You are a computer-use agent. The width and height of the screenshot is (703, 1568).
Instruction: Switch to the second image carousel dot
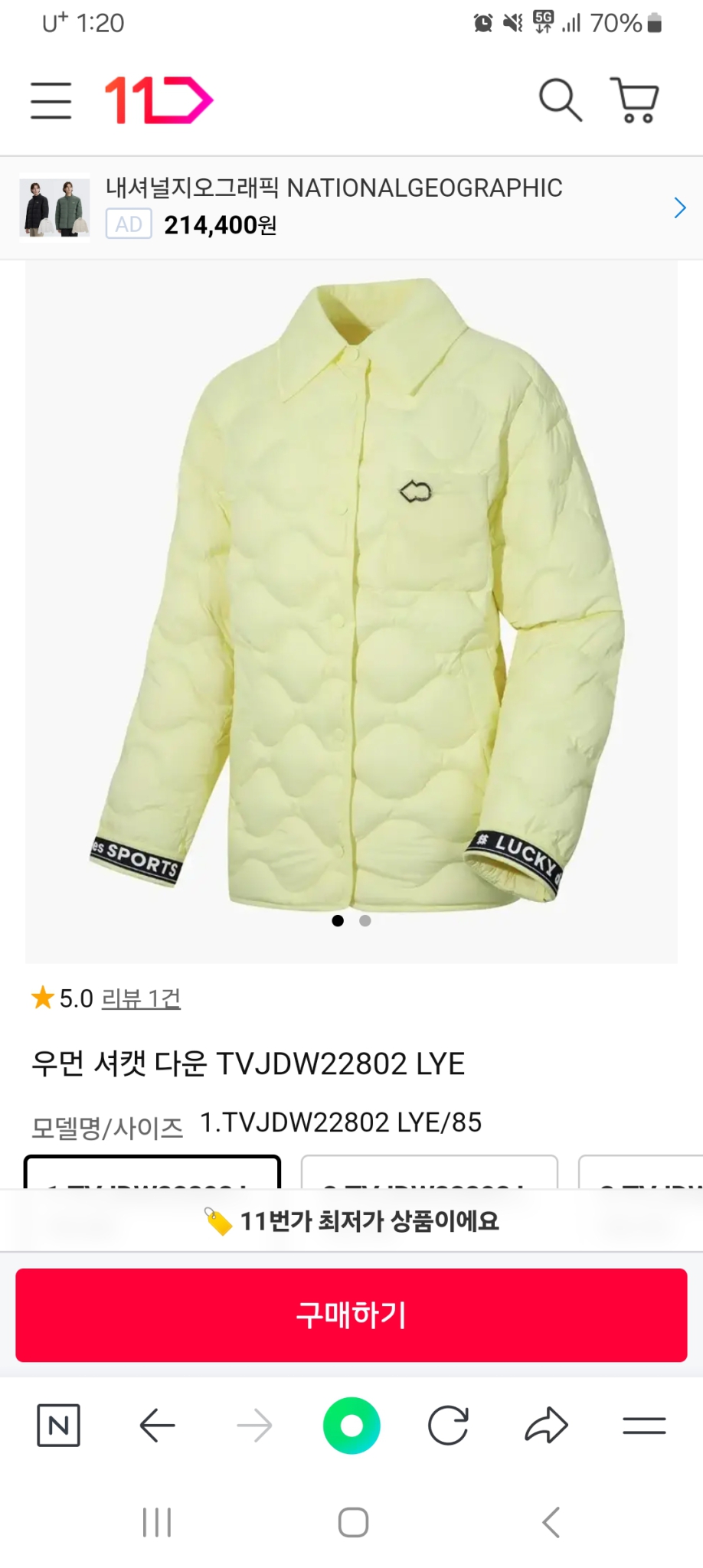click(x=365, y=921)
